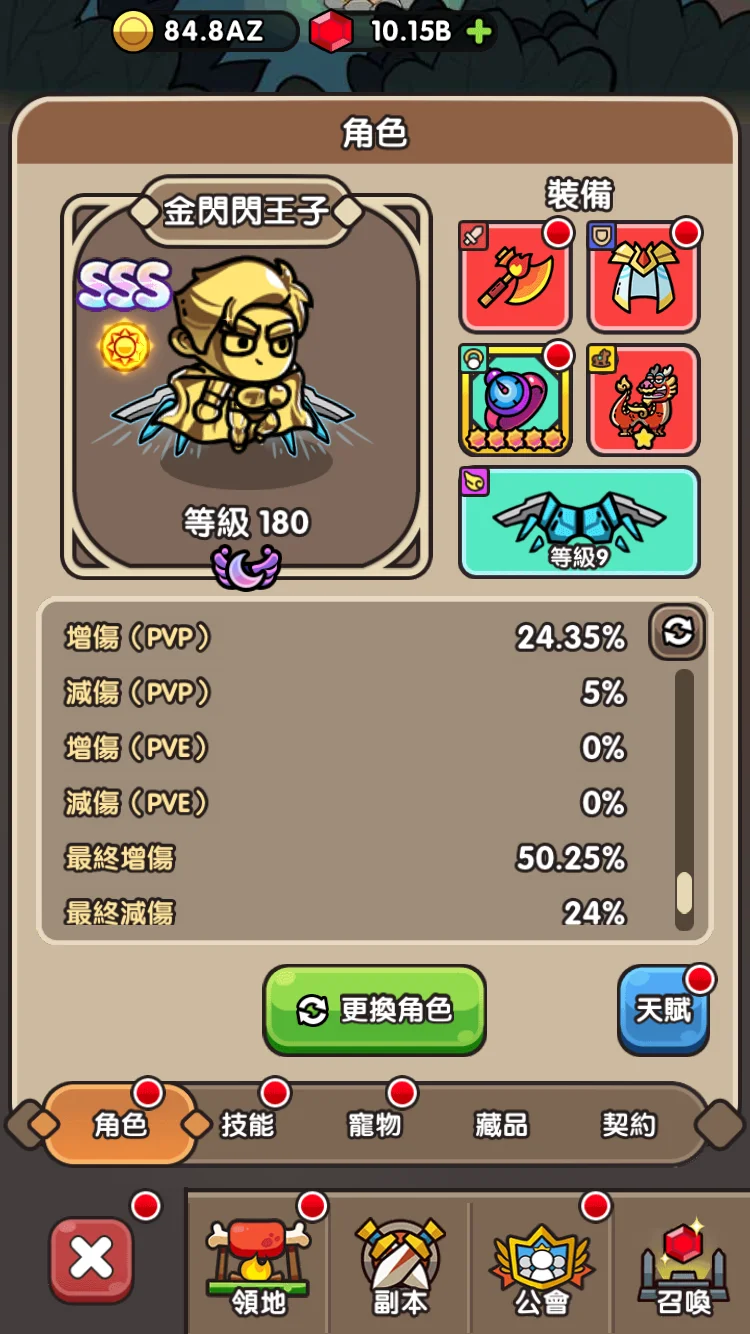
Task: Switch to the 寵物 tab
Action: pyautogui.click(x=374, y=1125)
